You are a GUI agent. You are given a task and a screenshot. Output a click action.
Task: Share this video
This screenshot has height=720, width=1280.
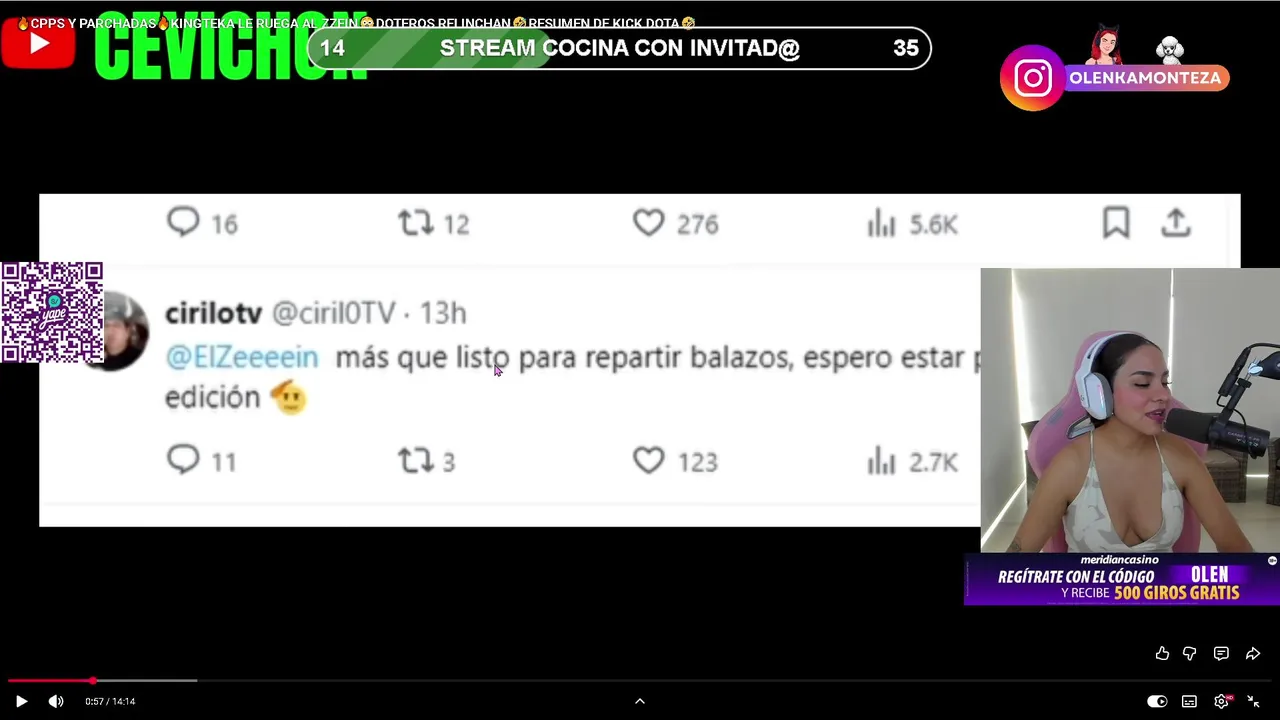click(x=1252, y=653)
